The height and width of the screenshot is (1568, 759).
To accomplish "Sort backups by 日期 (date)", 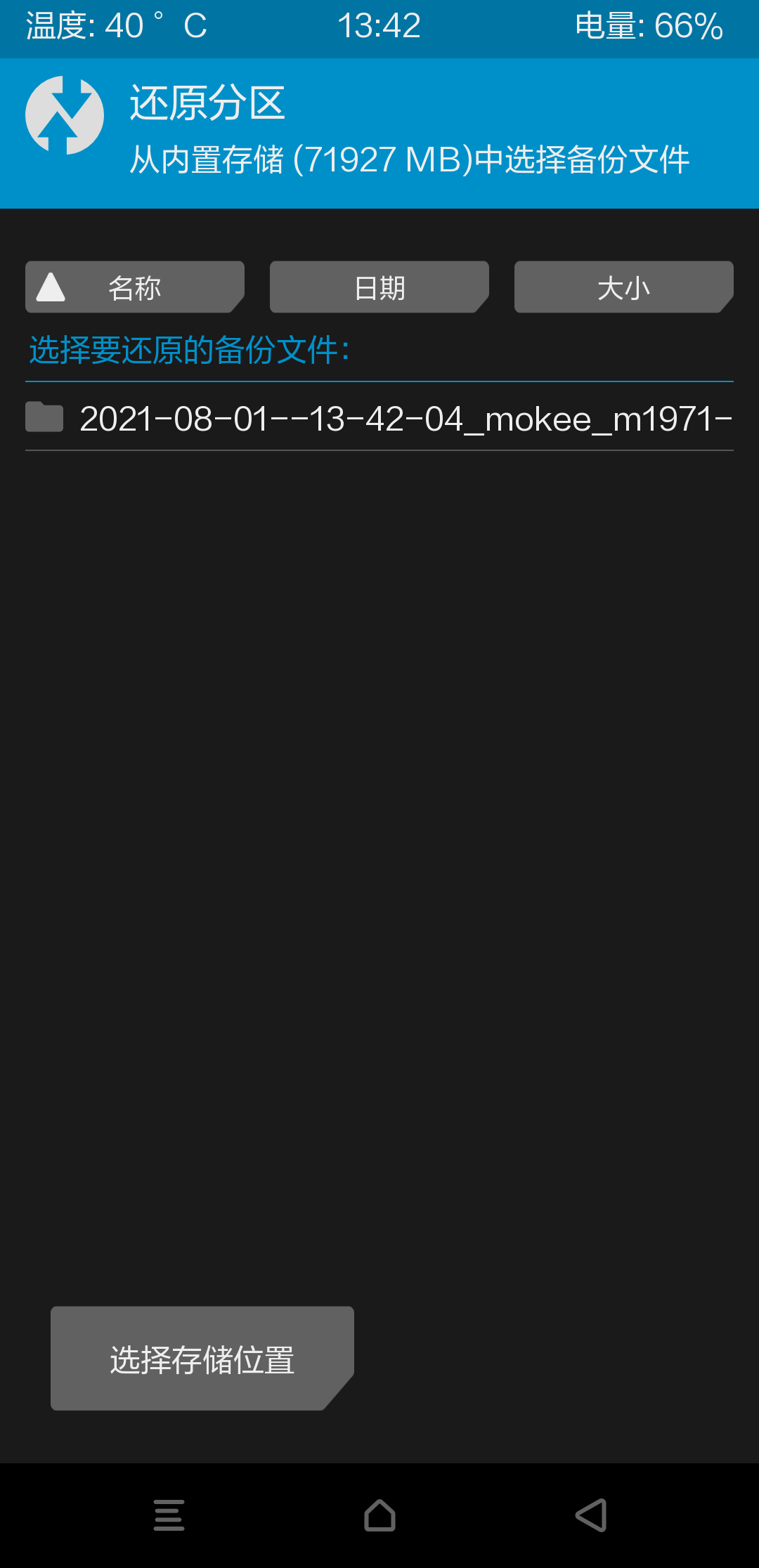I will point(379,287).
